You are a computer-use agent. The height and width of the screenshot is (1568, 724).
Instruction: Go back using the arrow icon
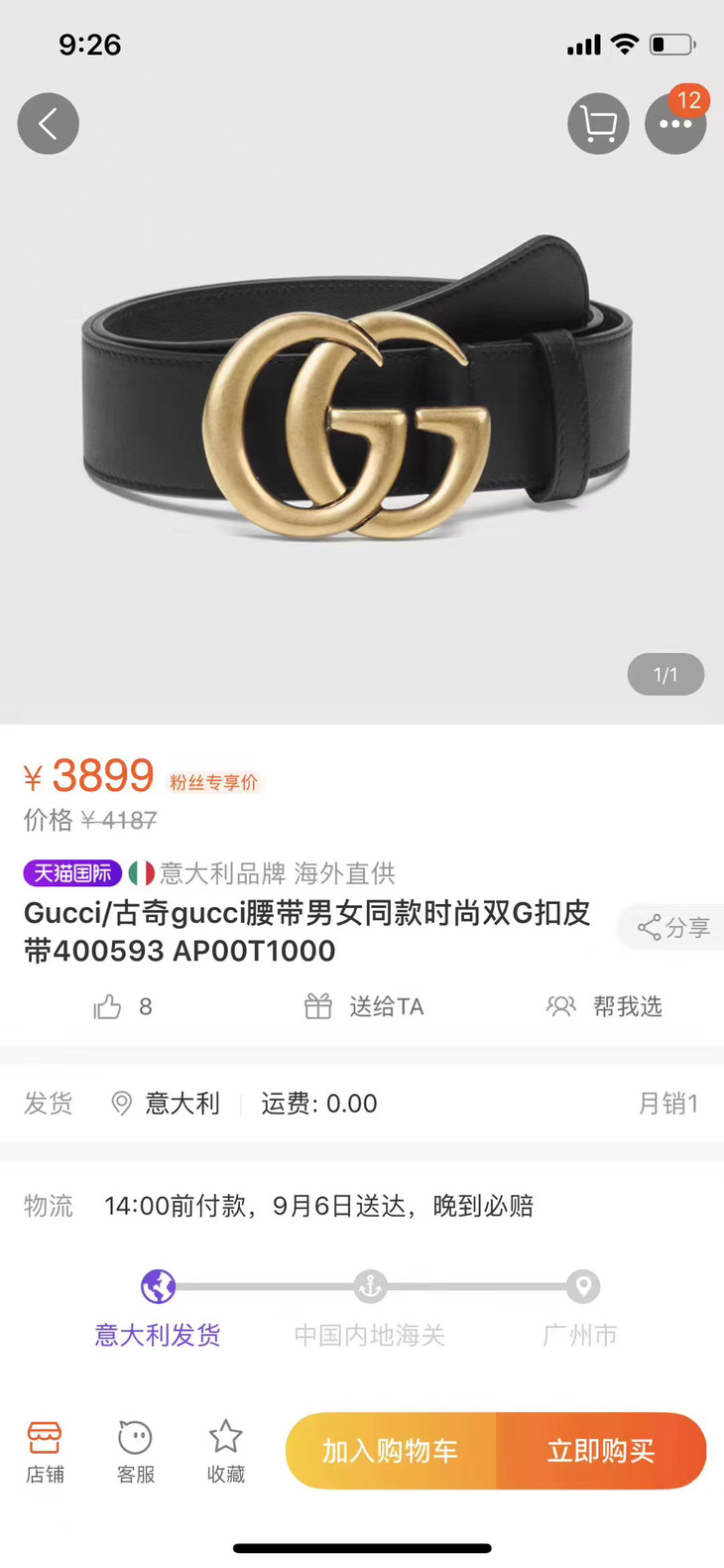(48, 124)
